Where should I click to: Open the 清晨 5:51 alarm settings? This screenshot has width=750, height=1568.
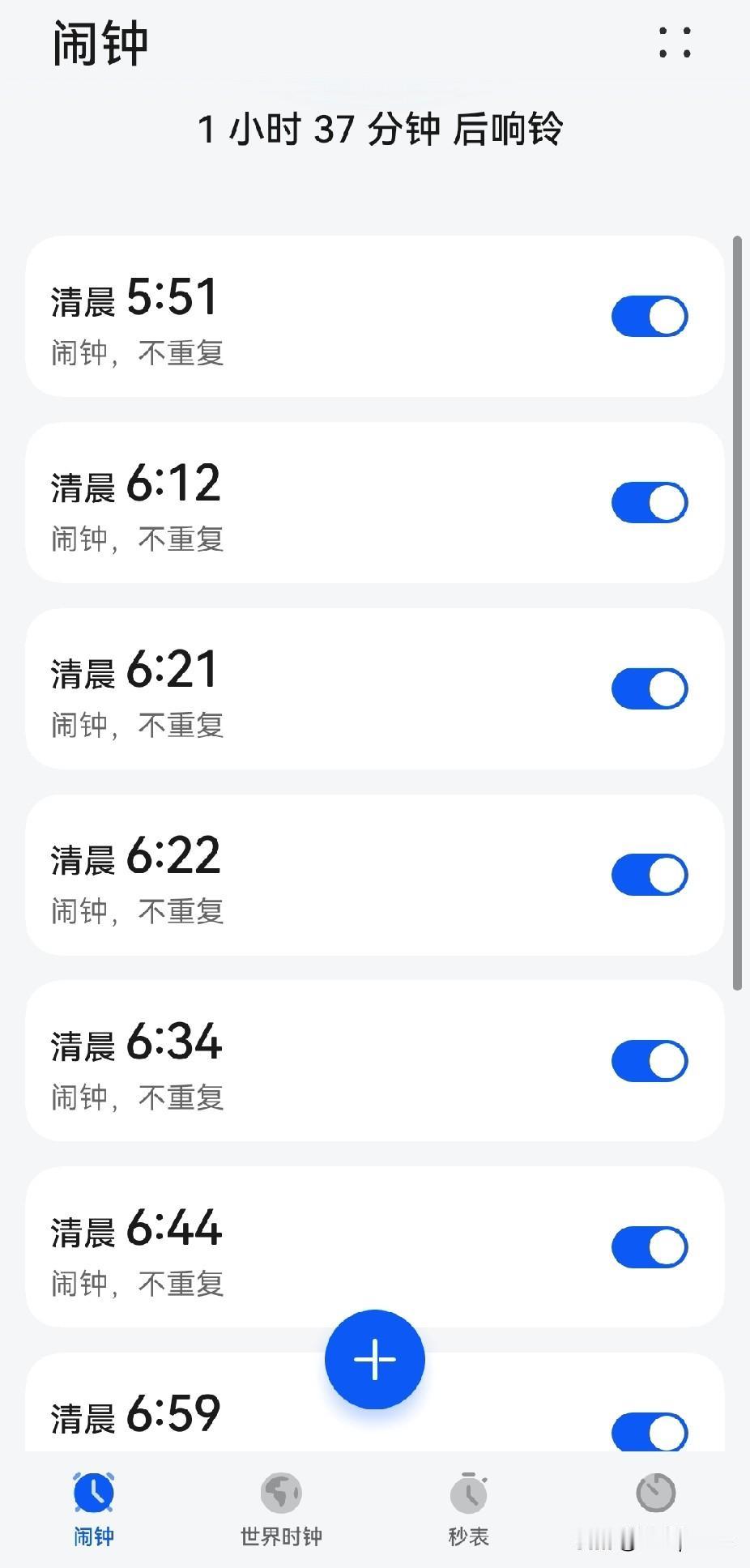324,317
